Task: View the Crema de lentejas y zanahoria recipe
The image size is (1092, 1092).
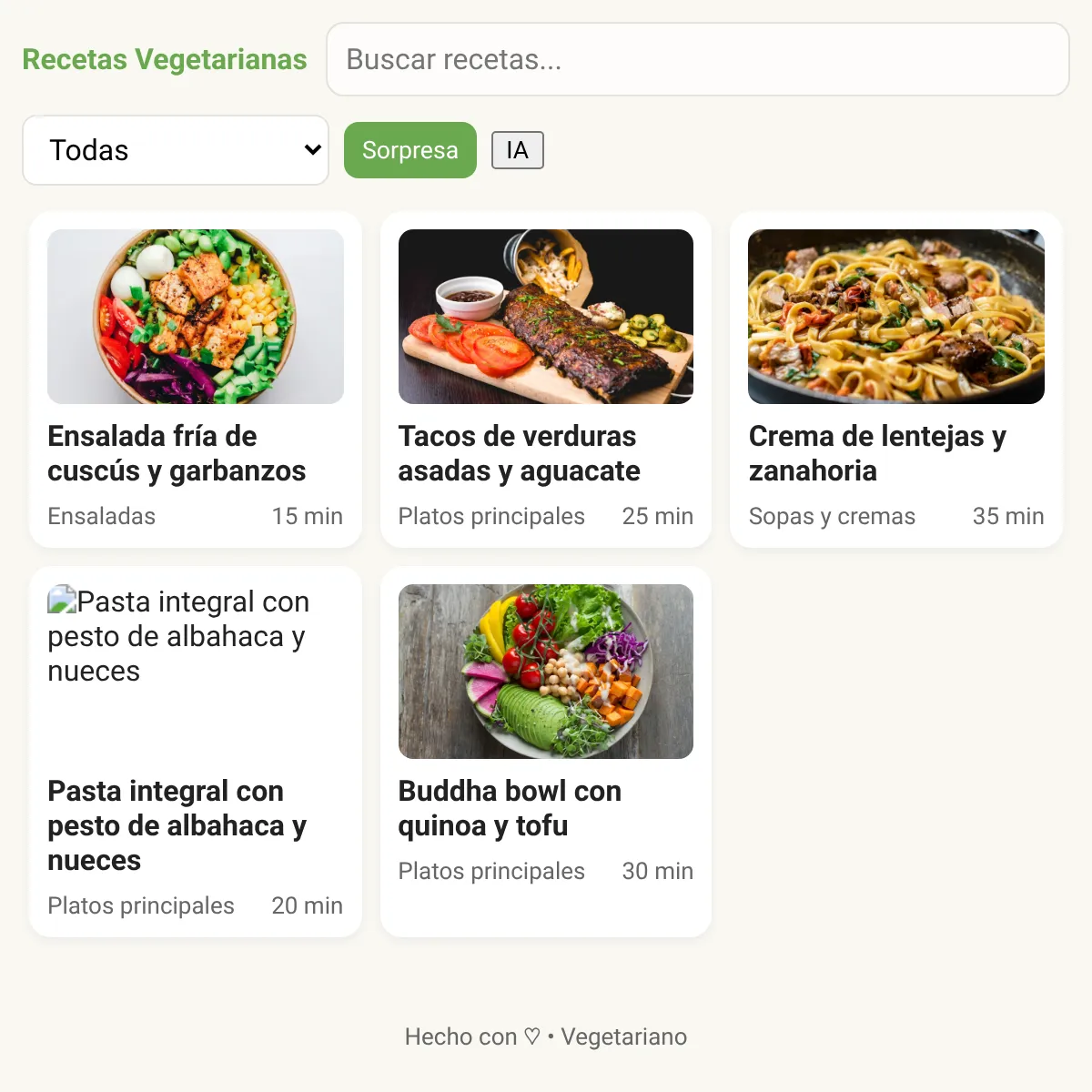Action: (895, 379)
